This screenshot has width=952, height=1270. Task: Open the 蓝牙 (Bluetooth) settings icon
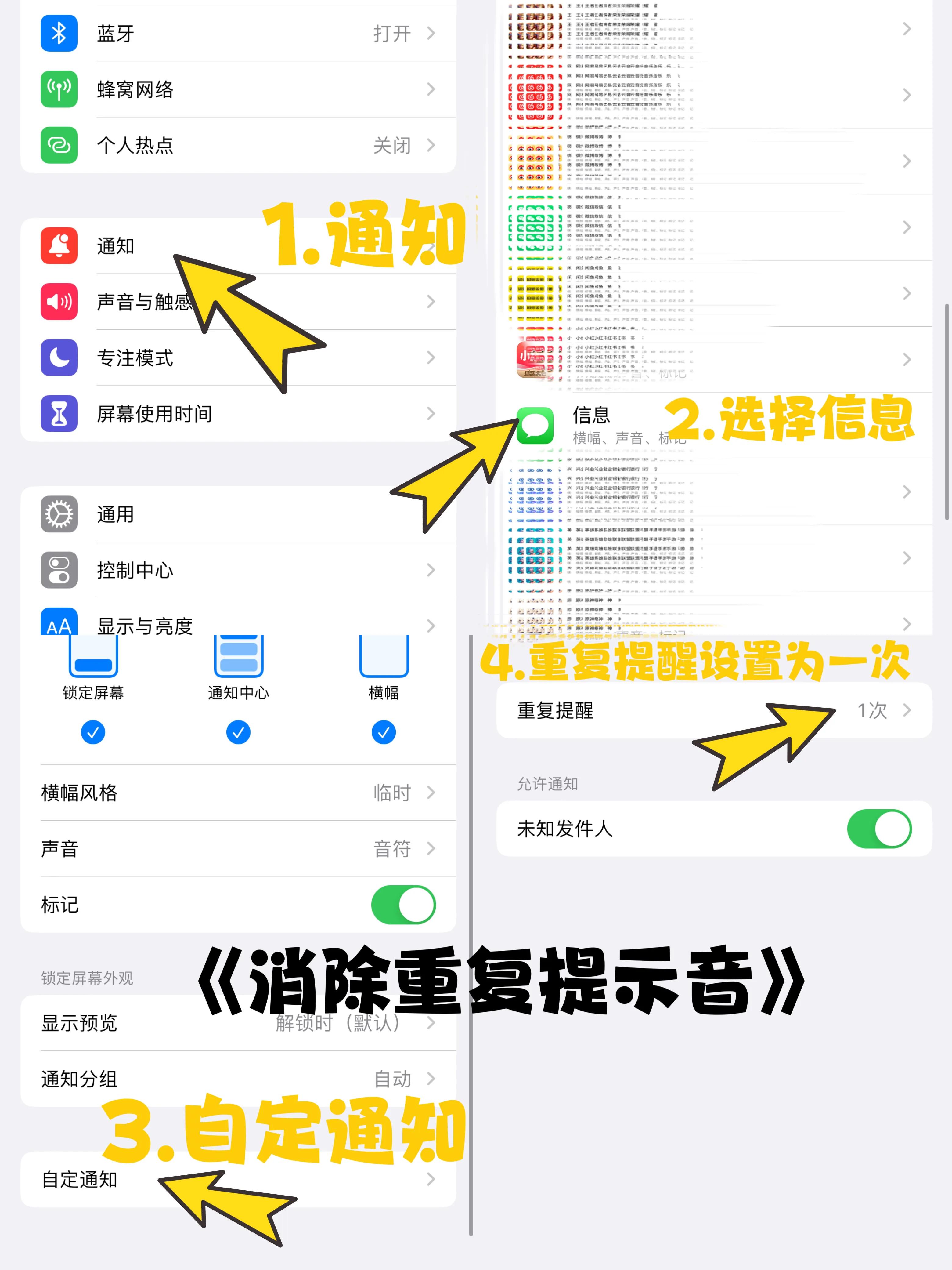coord(59,33)
